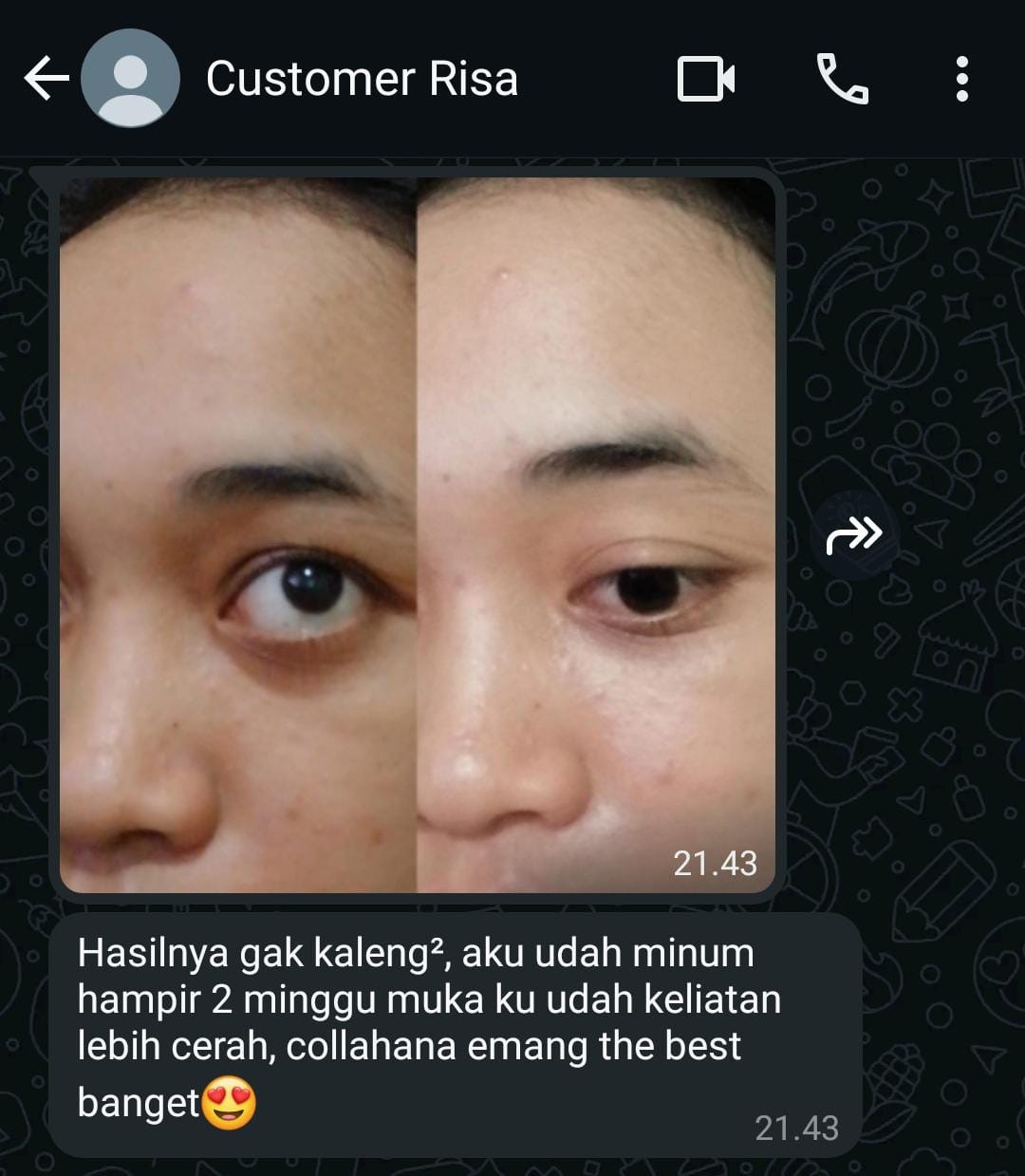Screen dimensions: 1025x1176
Task: Go back to the chat list
Action: (46, 78)
